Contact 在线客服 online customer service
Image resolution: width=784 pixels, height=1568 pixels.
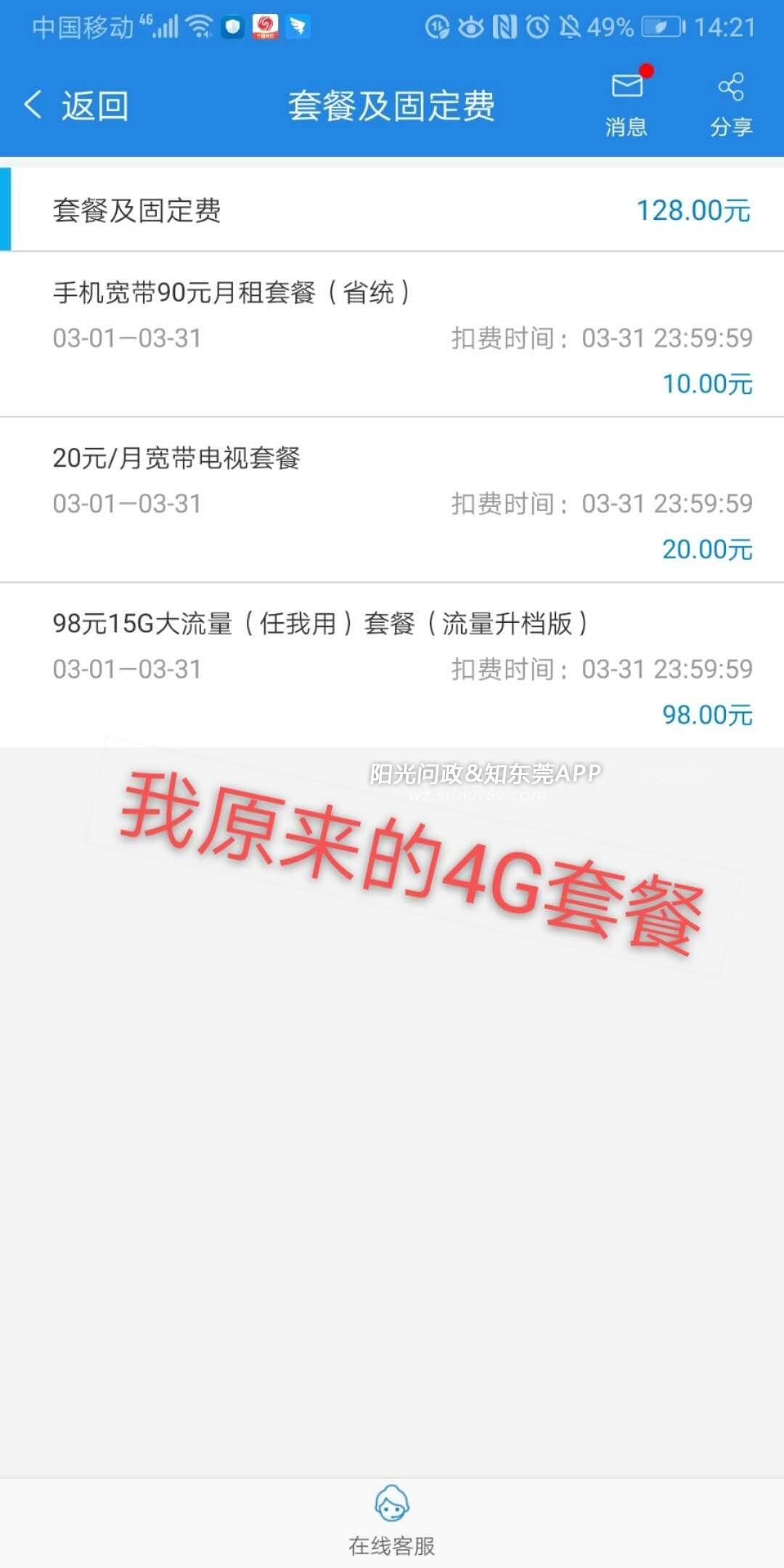(x=392, y=1521)
